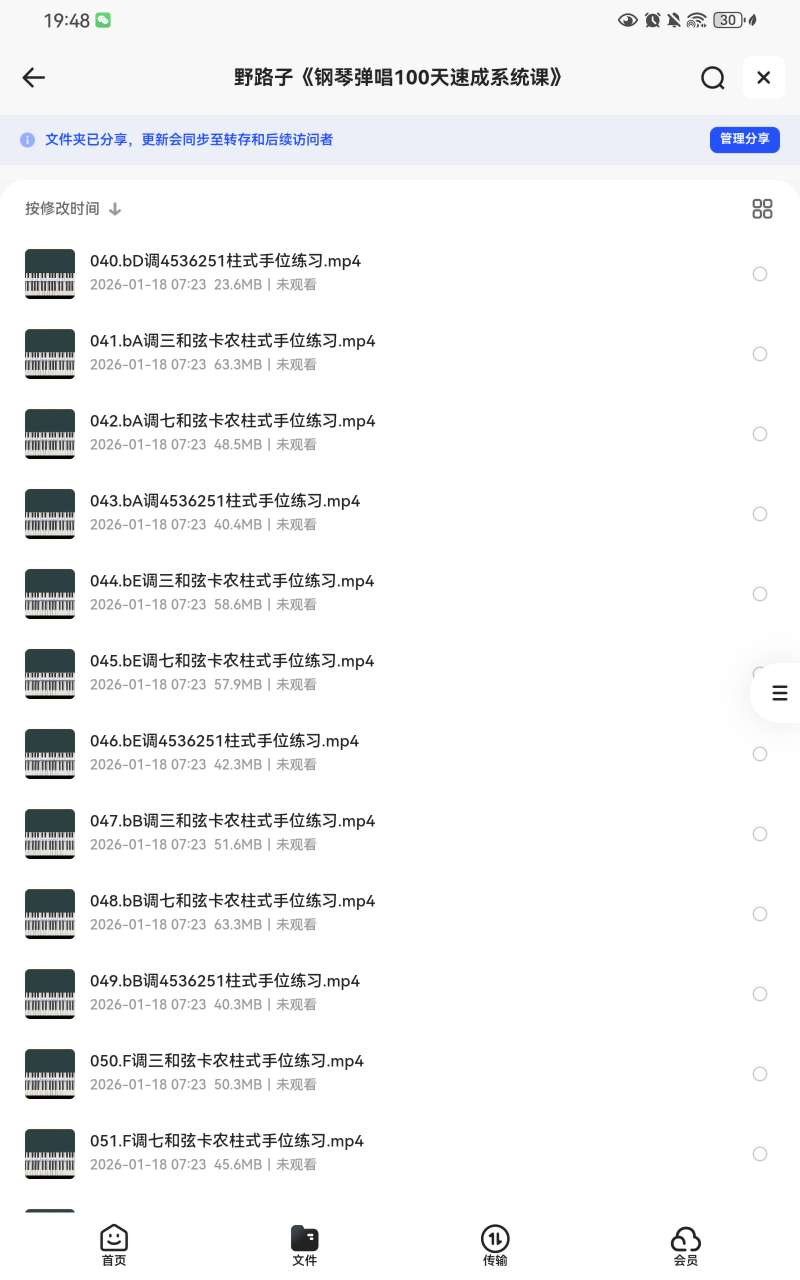The image size is (800, 1280).
Task: Select the checkbox for 043.bA调4536251柱式手位练习
Action: point(760,514)
